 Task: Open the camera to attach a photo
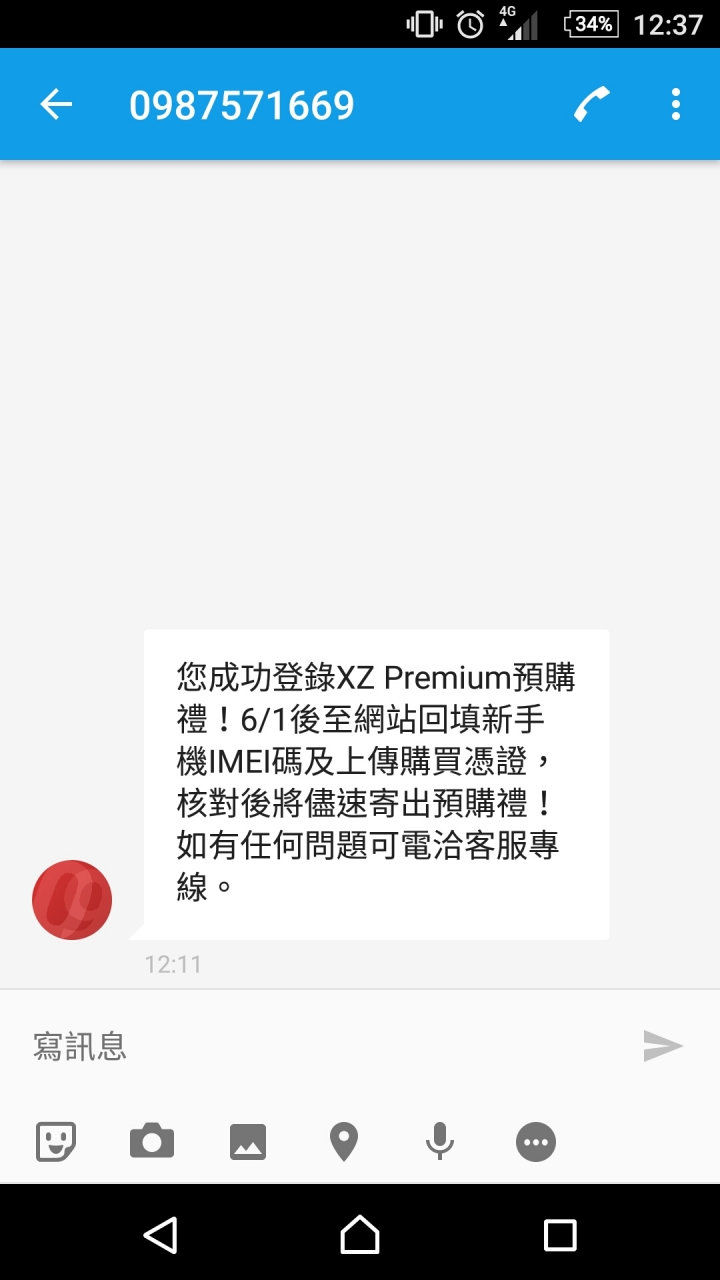coord(152,1141)
